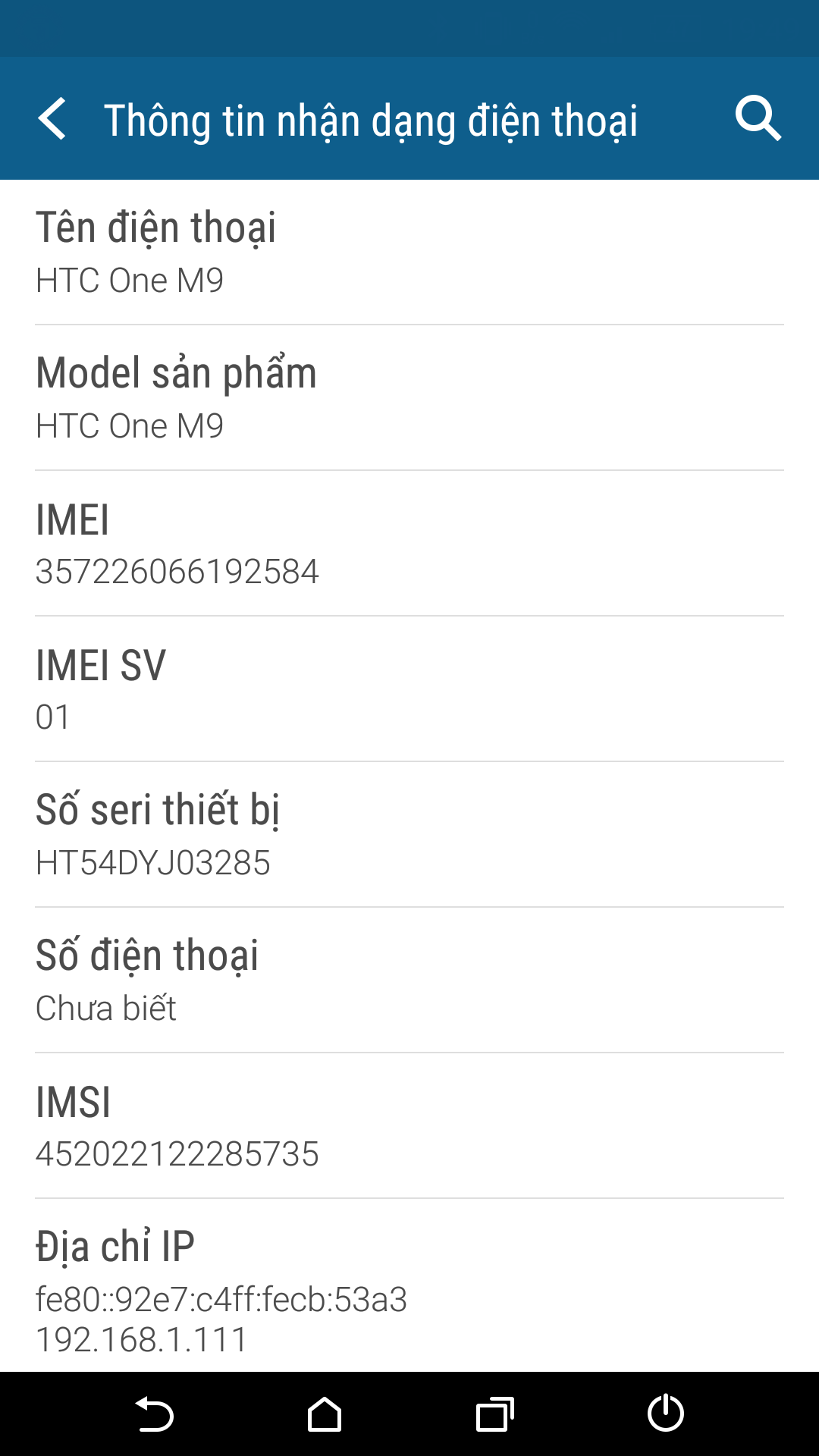Tap the HTC One M9 phone name value

click(x=130, y=280)
